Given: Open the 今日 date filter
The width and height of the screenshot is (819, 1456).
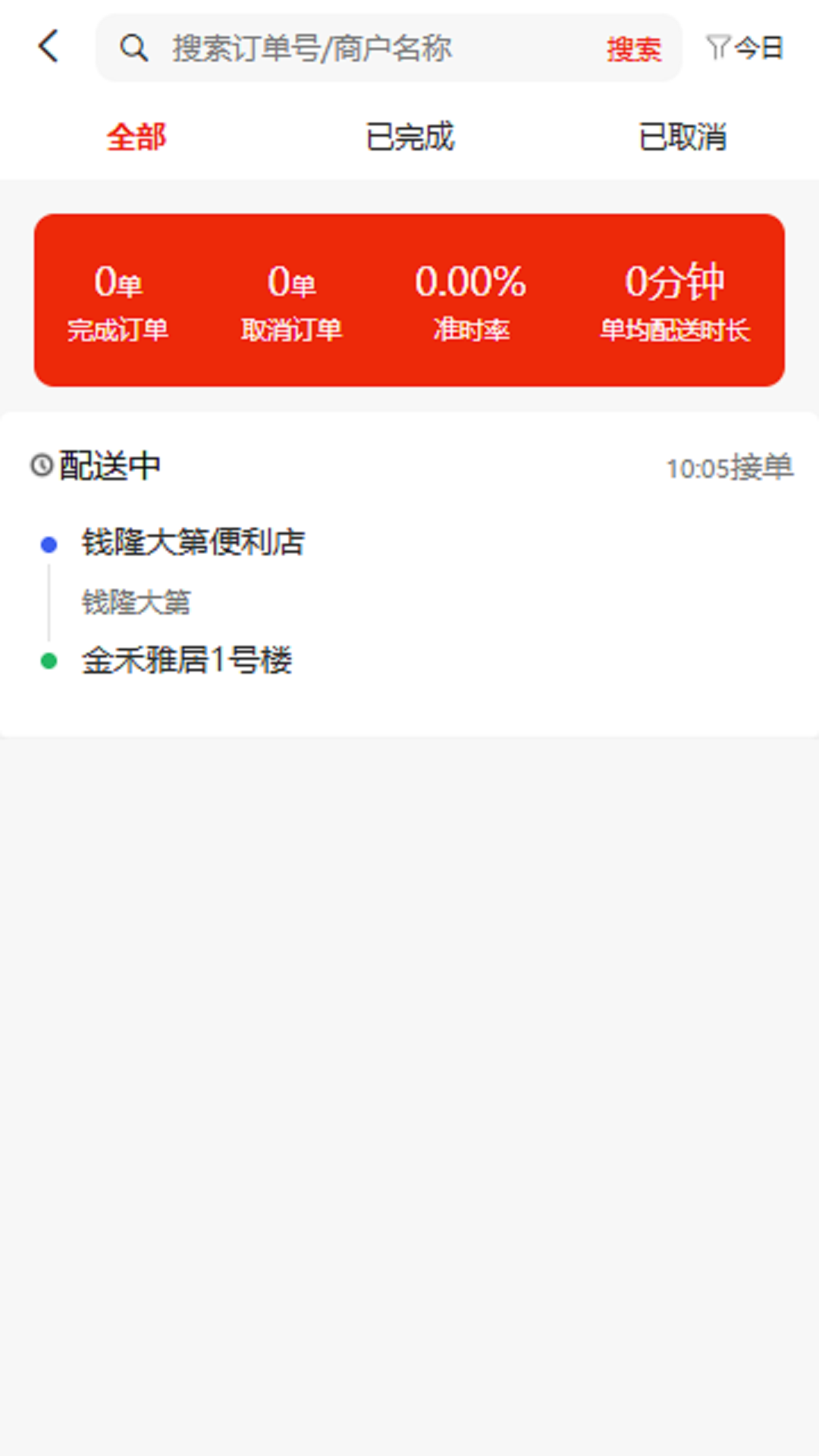Looking at the screenshot, I should coord(745,49).
